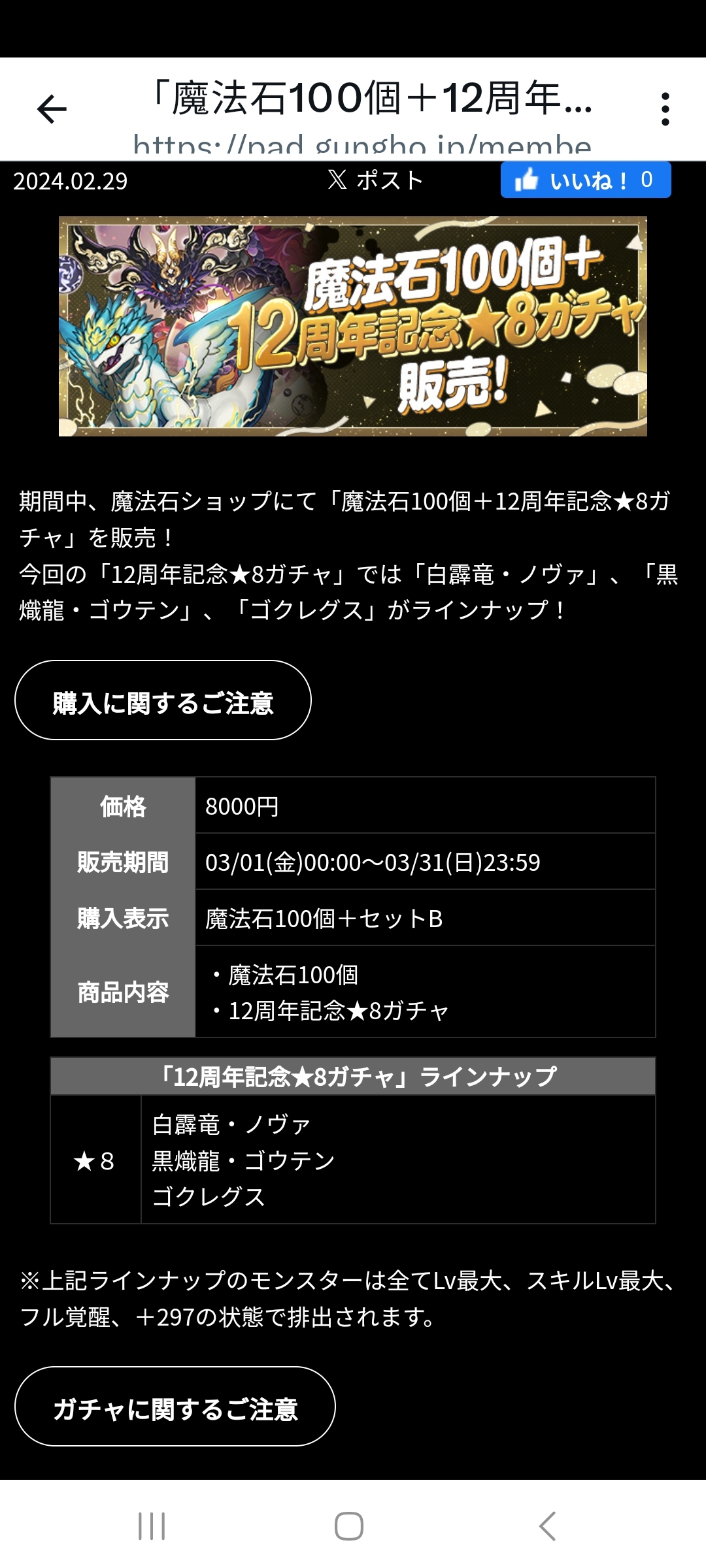The width and height of the screenshot is (706, 1568).
Task: Expand 購入に関するご注意 section
Action: click(163, 700)
